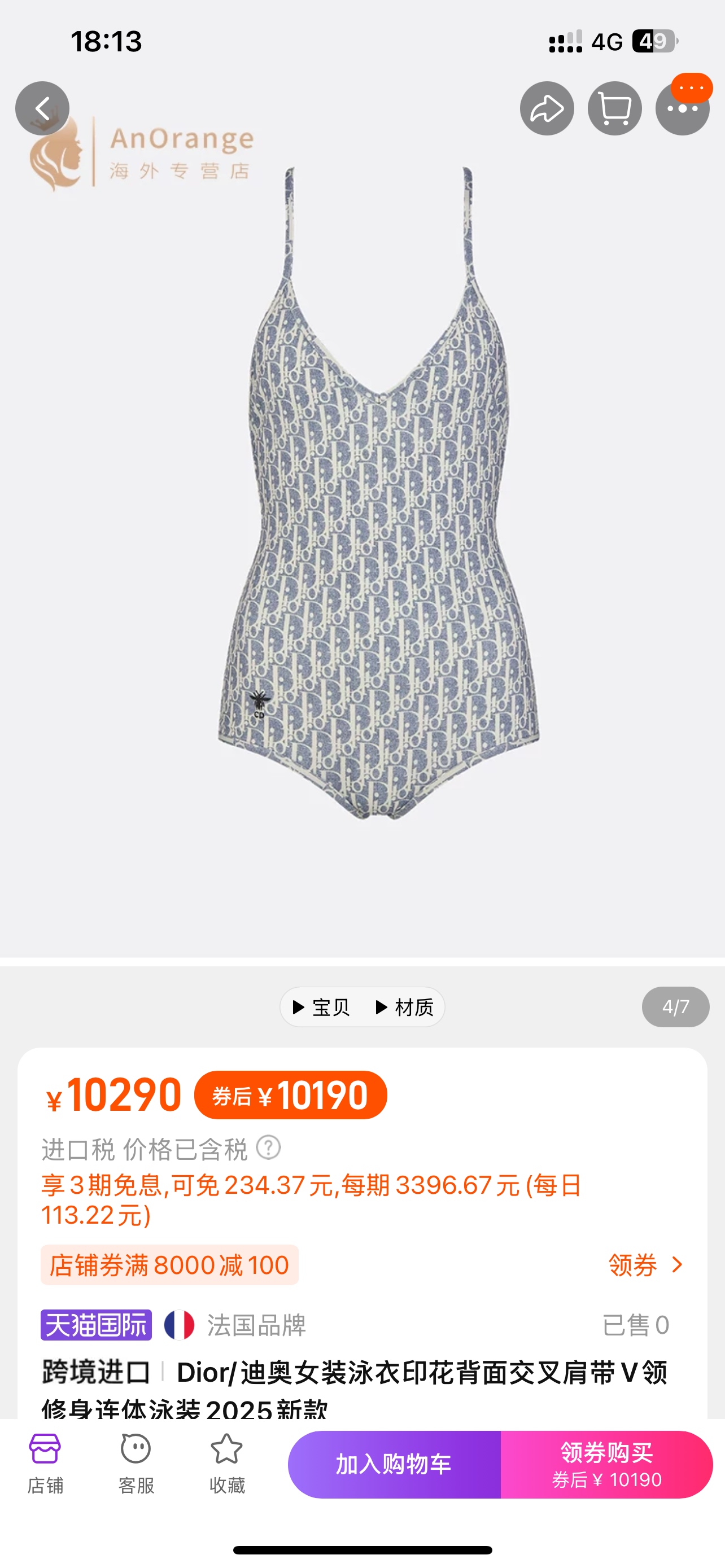Share this Dior swimsuit listing

(547, 108)
